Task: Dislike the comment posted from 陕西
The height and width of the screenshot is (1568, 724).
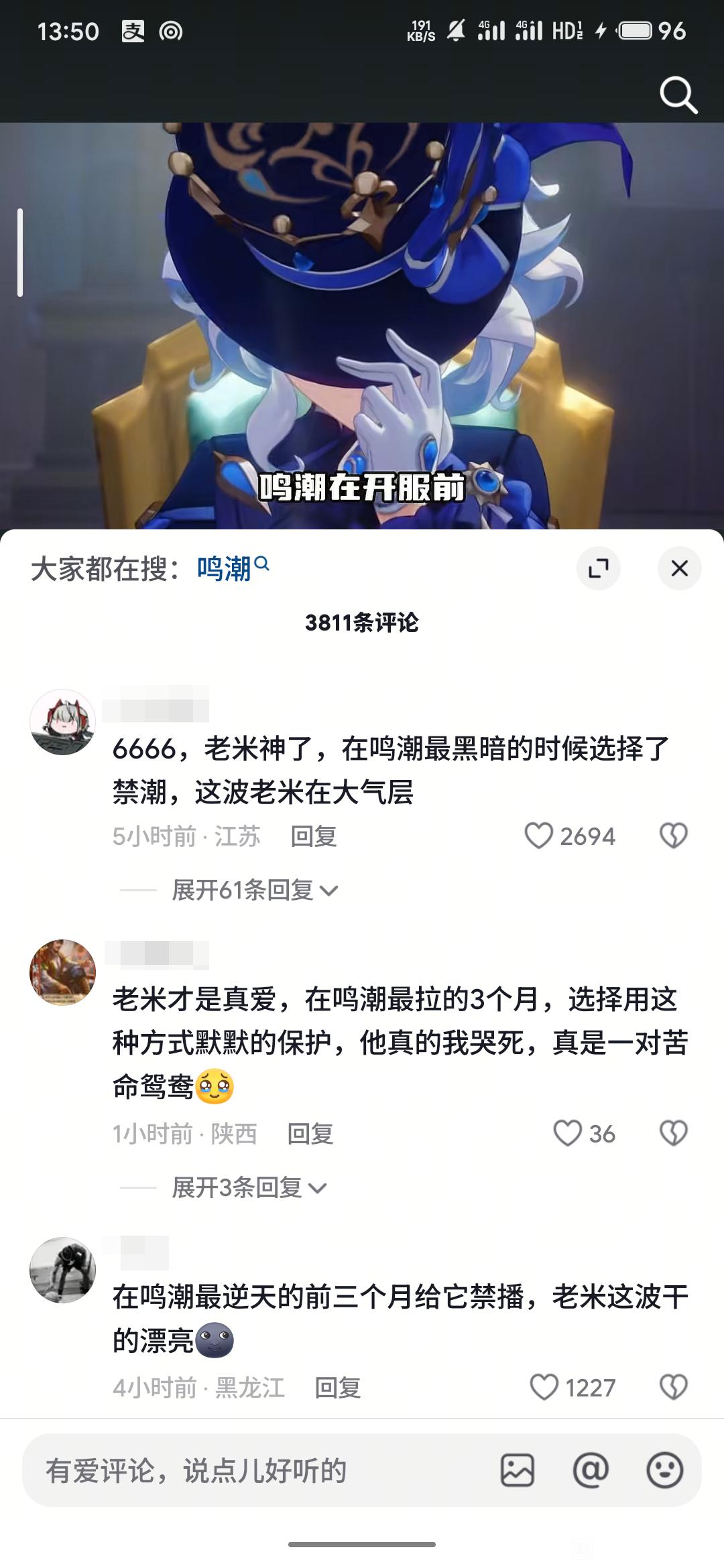Action: coord(674,1133)
